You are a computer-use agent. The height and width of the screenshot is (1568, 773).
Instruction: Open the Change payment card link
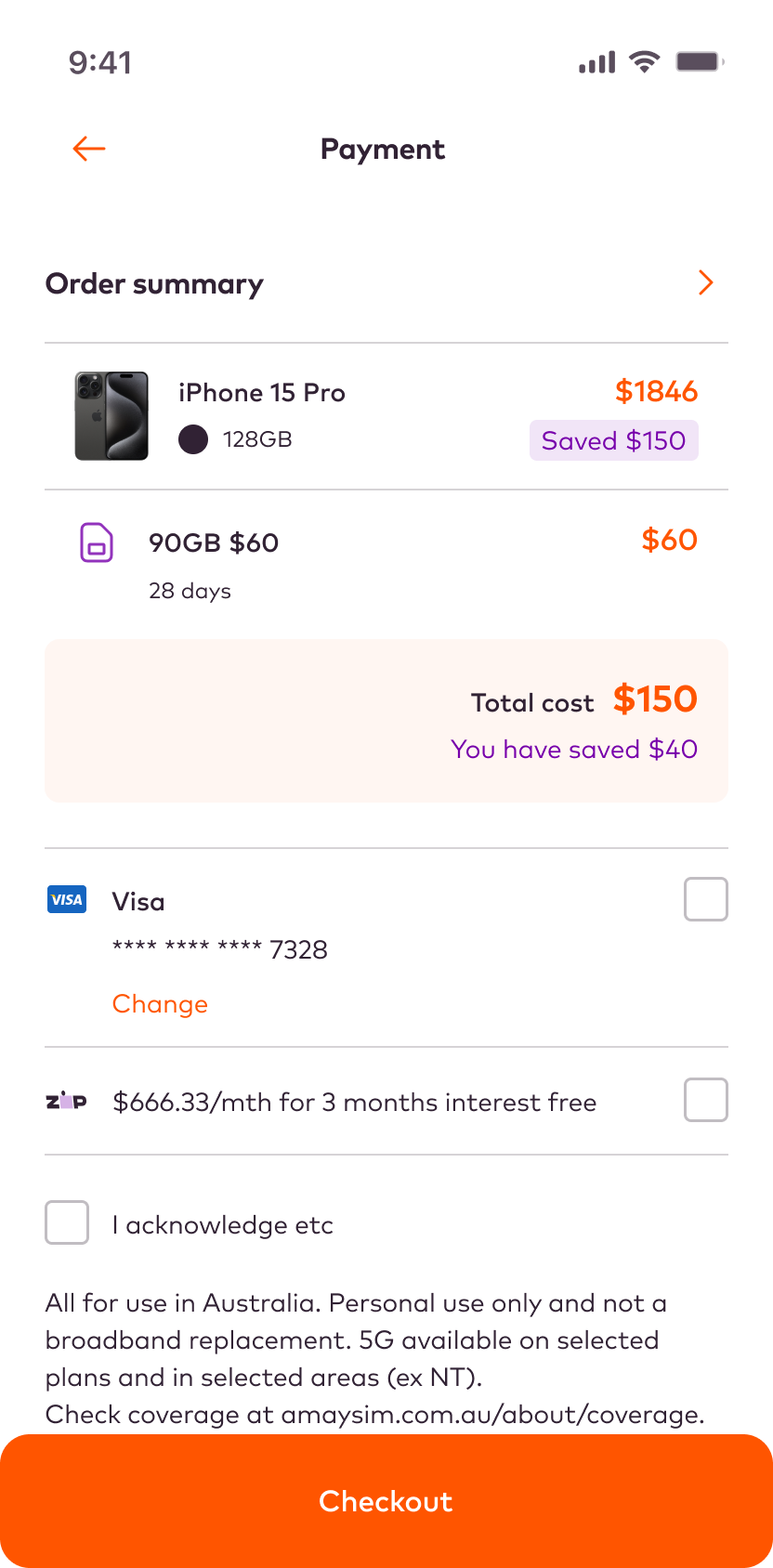[159, 1004]
